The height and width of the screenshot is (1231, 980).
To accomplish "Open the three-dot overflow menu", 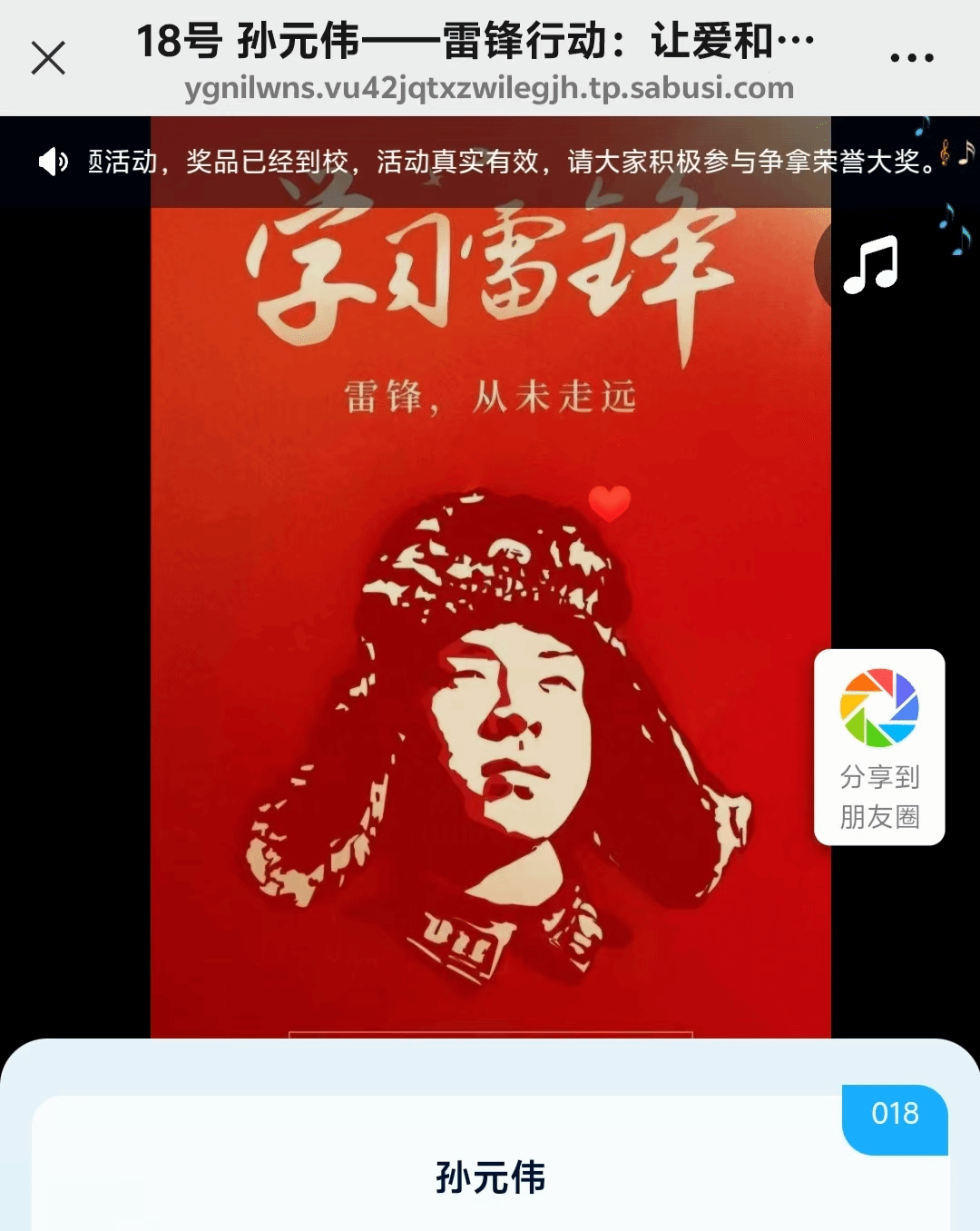I will coord(911,58).
